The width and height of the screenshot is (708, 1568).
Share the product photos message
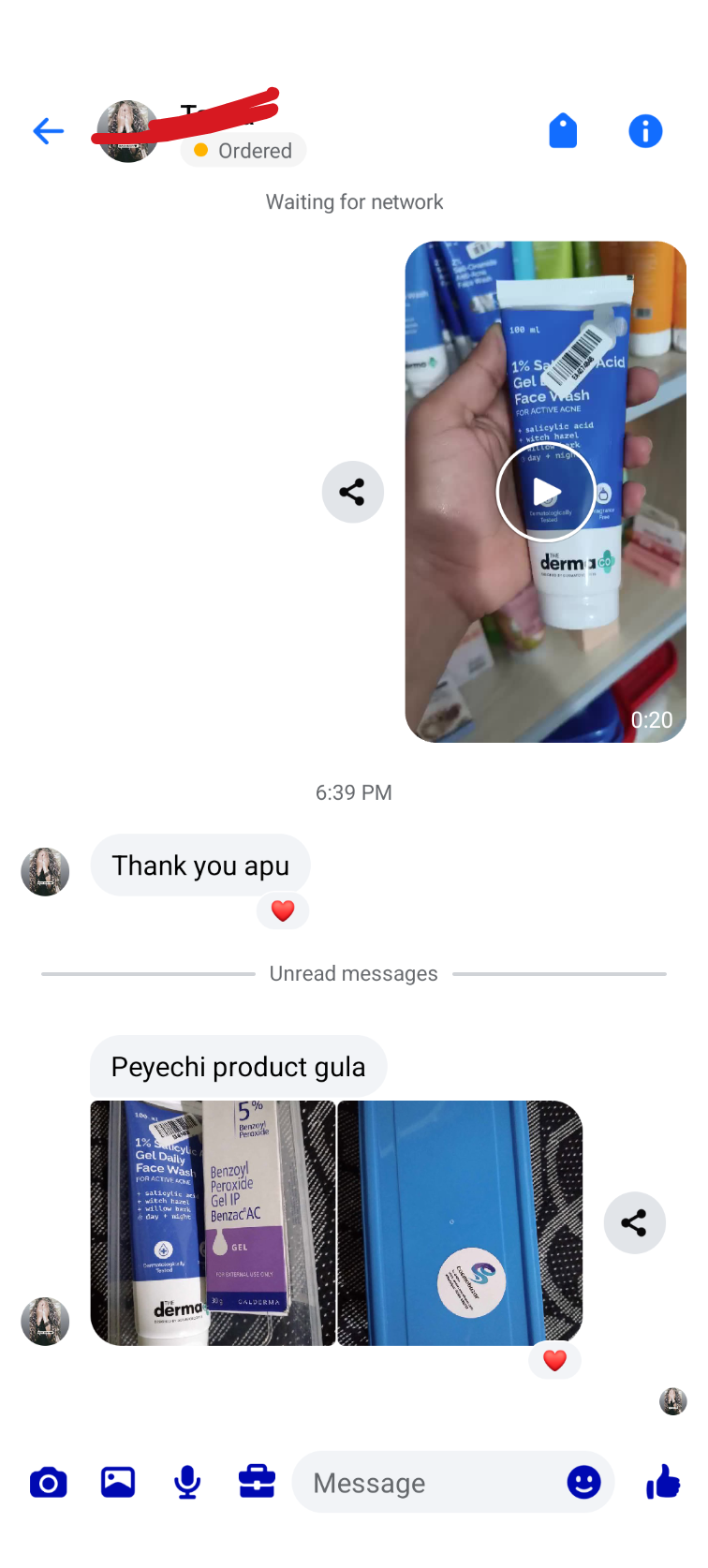pyautogui.click(x=634, y=1222)
